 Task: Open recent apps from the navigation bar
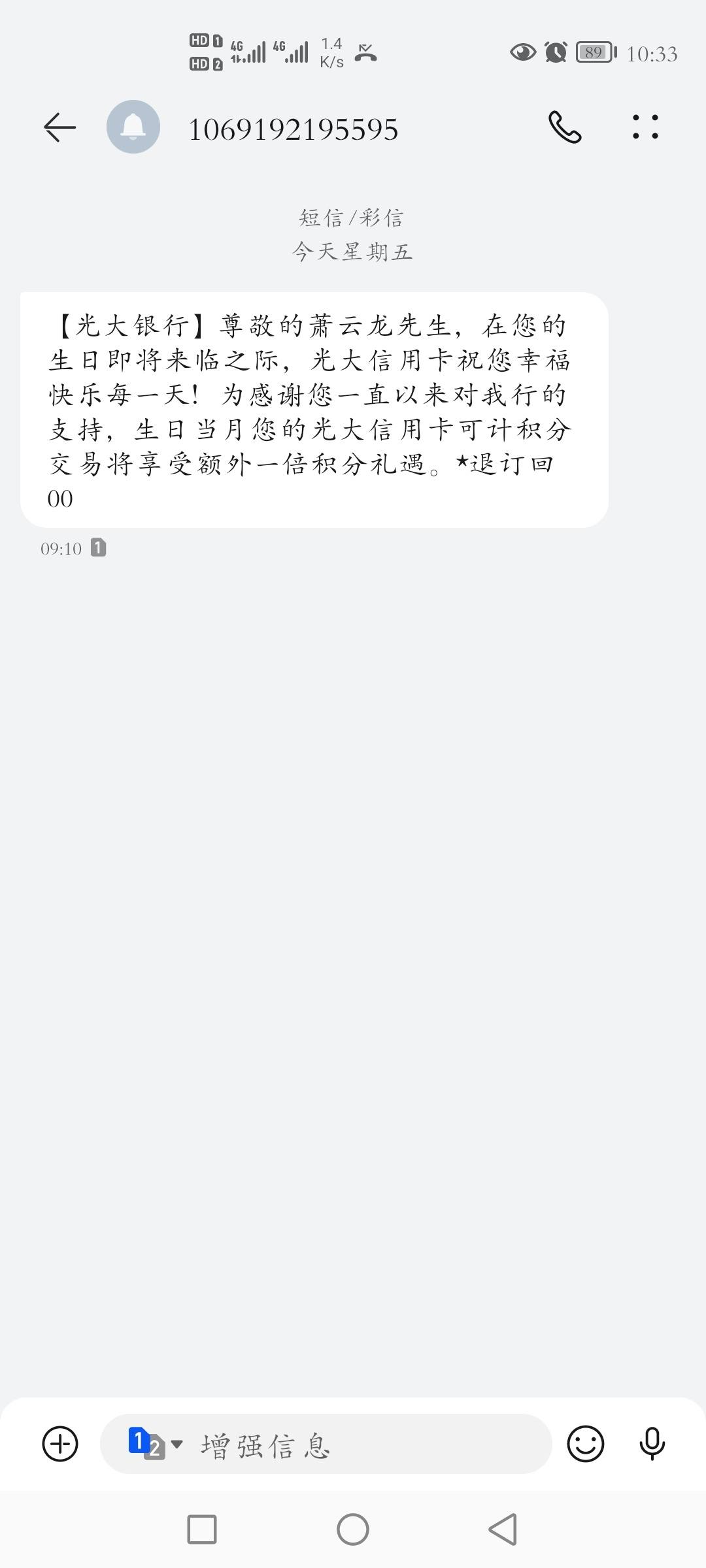click(202, 1529)
